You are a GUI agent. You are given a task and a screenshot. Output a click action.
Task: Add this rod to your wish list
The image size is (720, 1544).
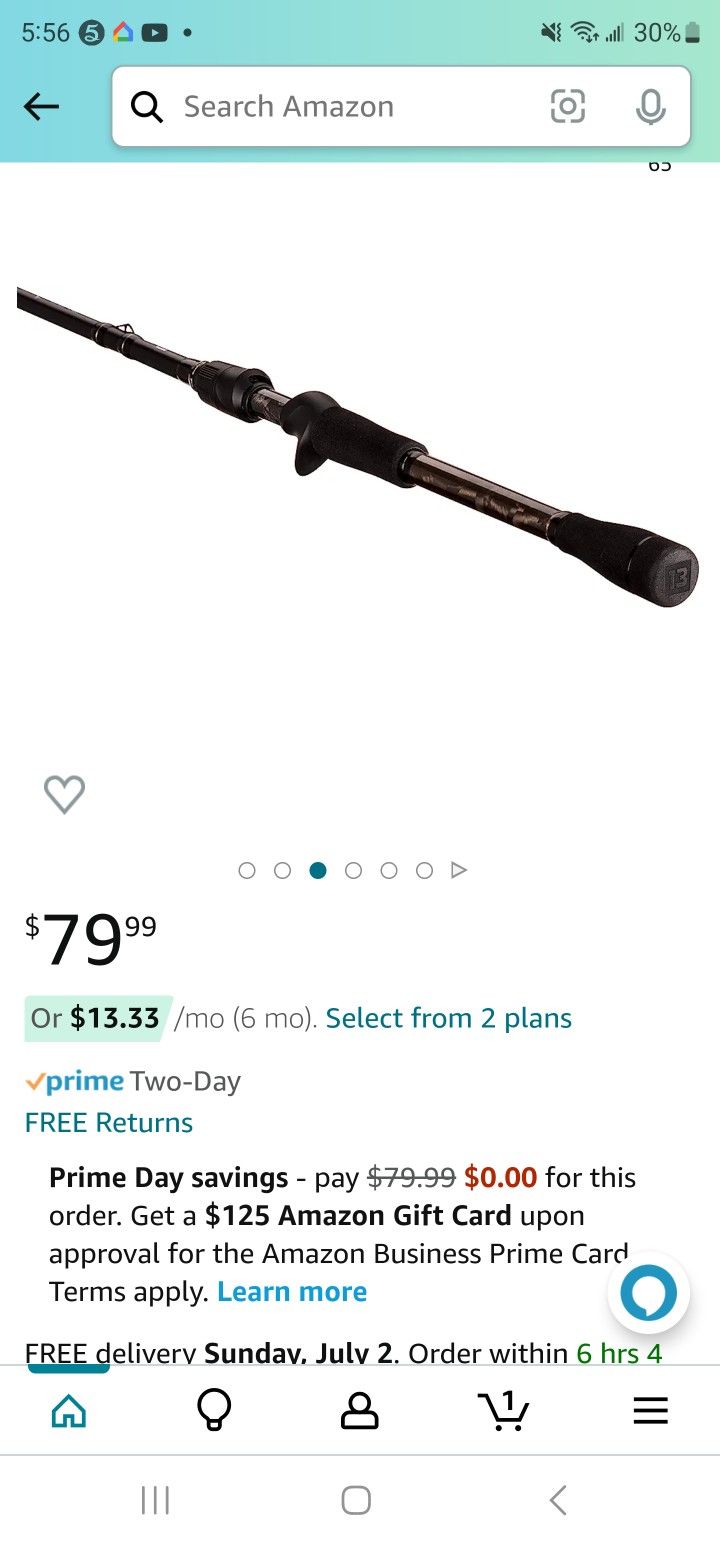coord(64,795)
